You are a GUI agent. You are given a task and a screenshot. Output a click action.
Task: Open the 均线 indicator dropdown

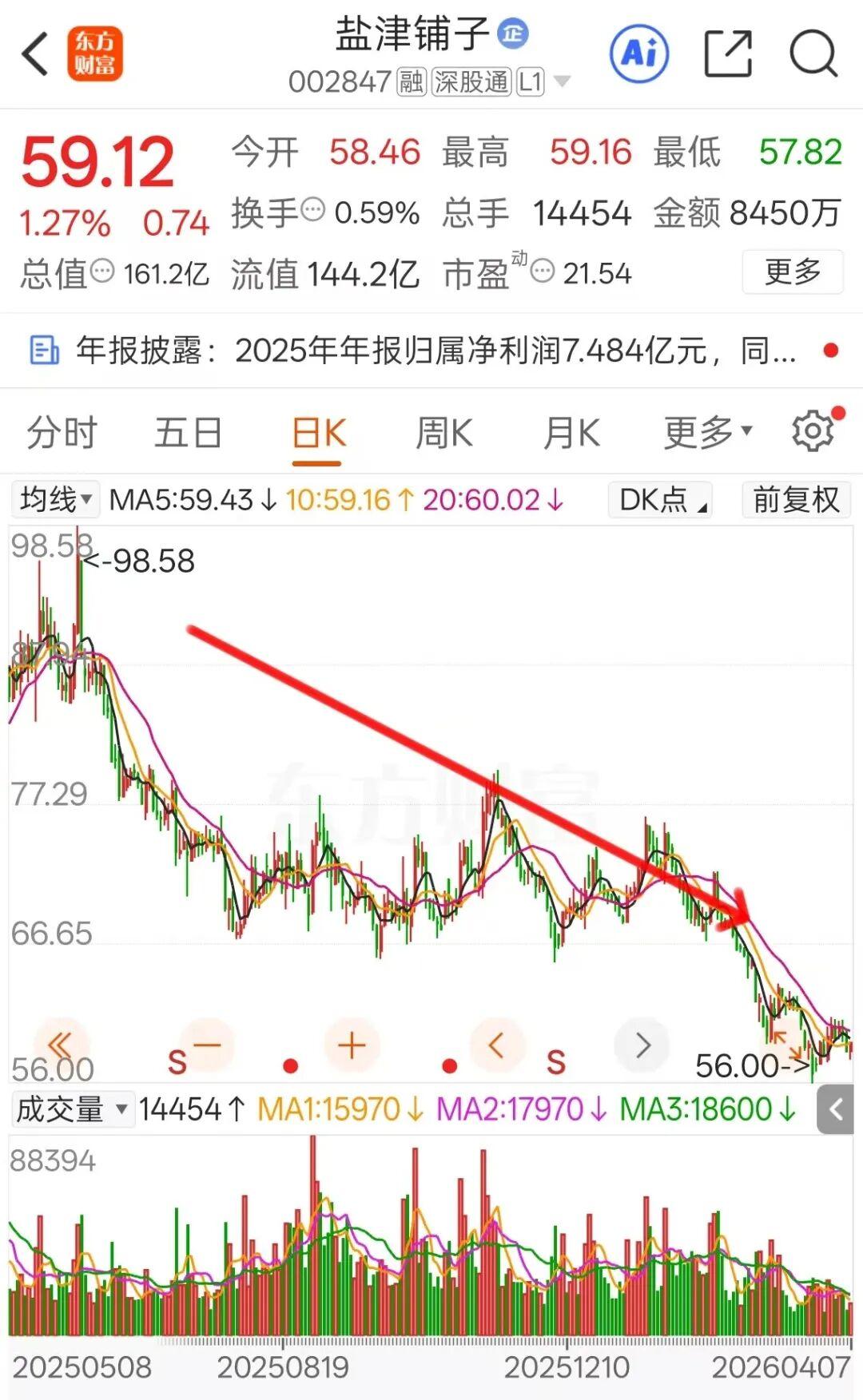[x=55, y=500]
